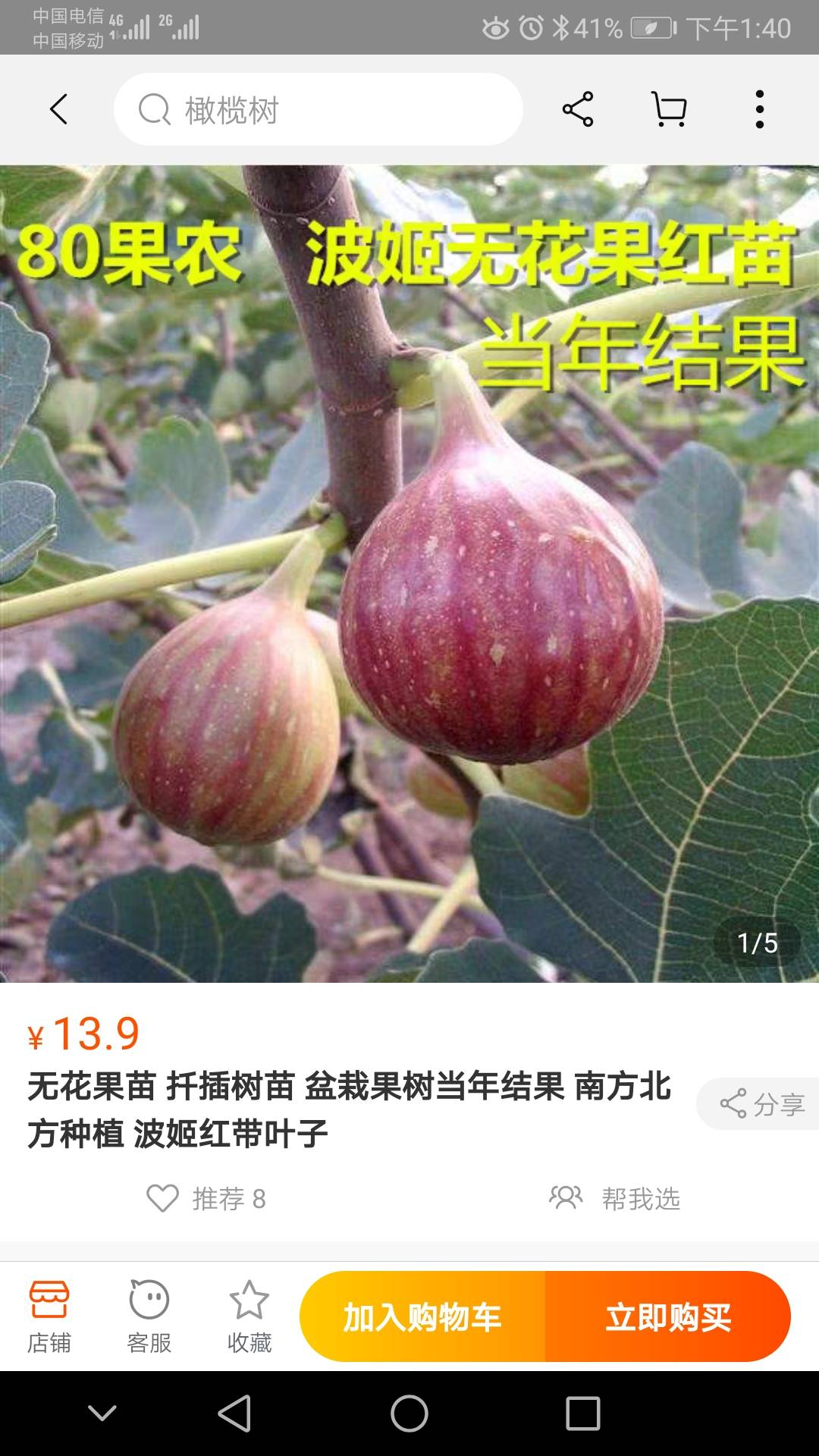Tap the 橄榄树 search box

coord(318,109)
